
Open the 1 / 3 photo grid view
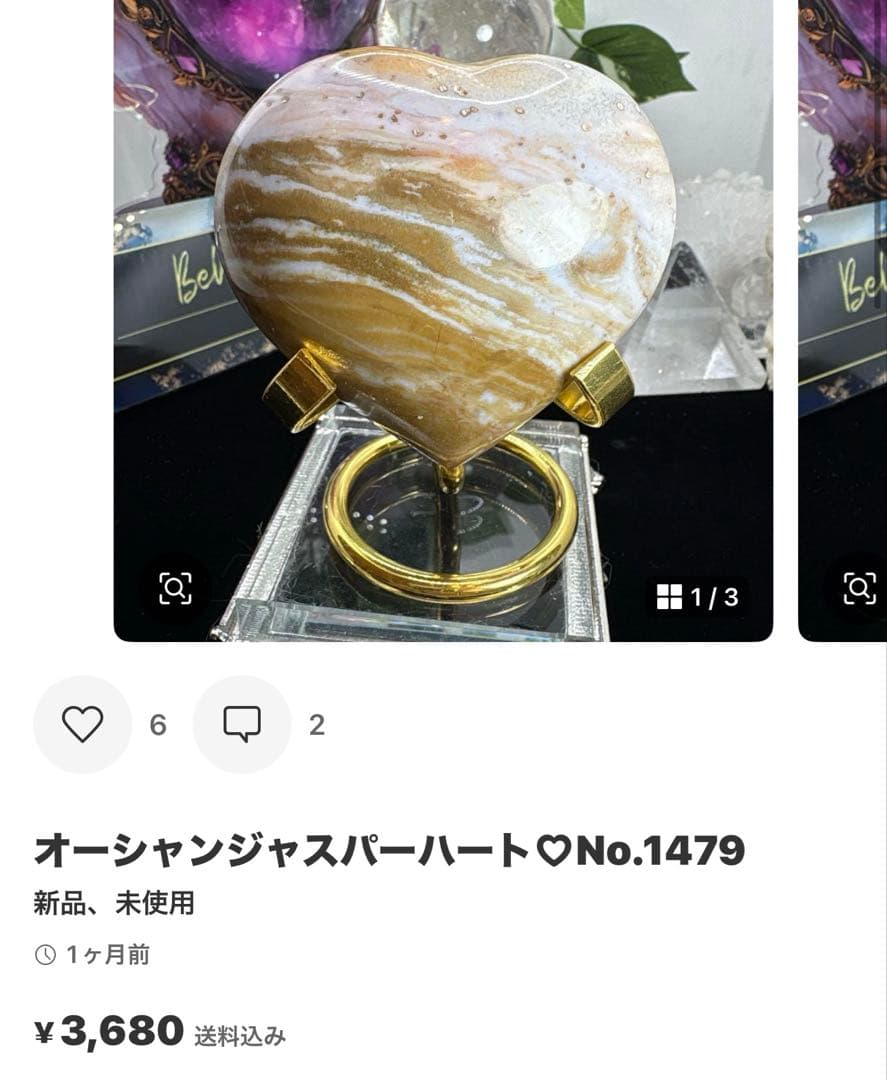[x=698, y=597]
